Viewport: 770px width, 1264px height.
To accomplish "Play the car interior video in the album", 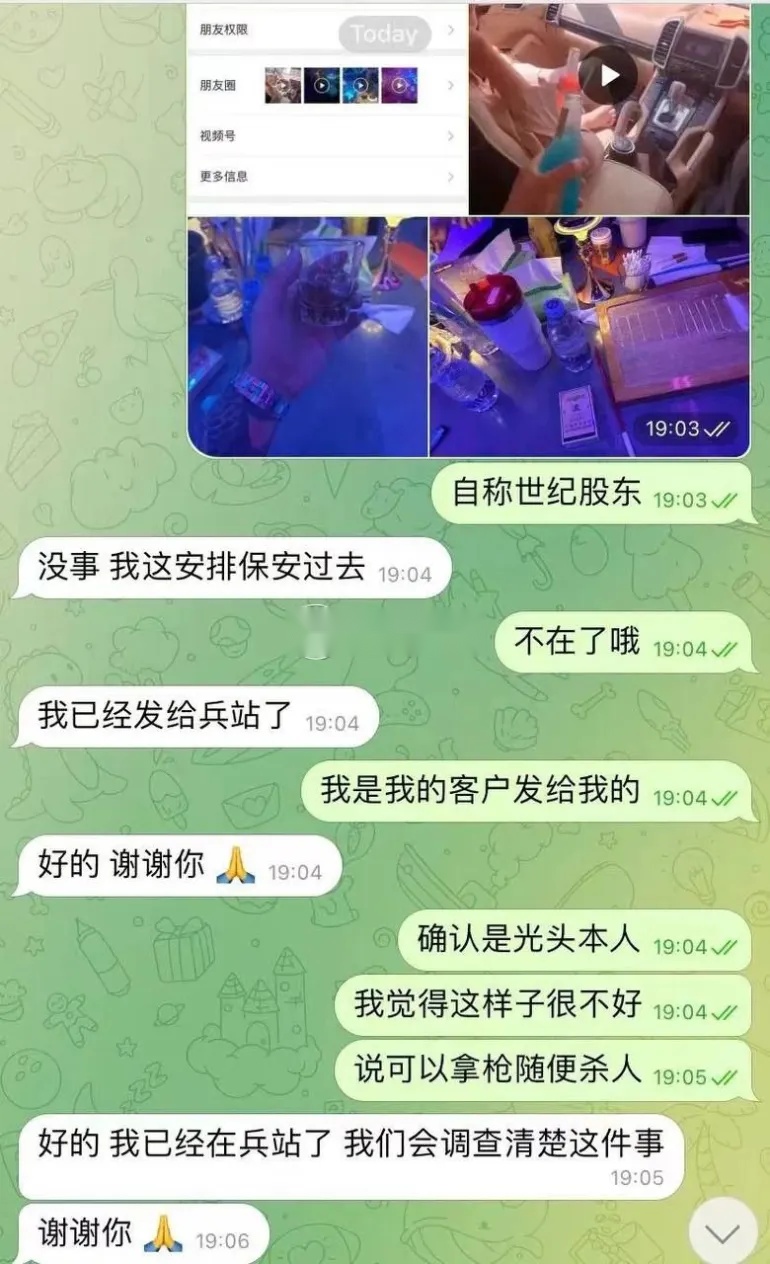I will 609,75.
